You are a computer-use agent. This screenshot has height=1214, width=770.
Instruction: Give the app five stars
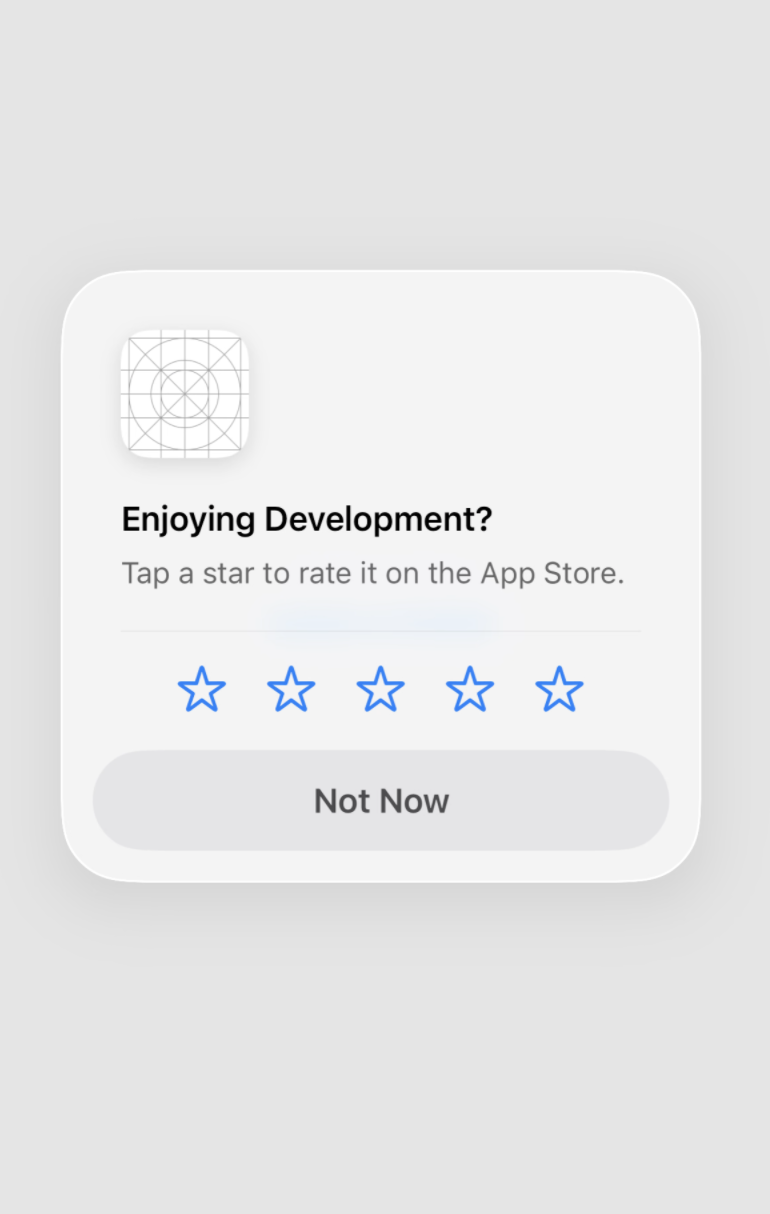click(x=559, y=690)
